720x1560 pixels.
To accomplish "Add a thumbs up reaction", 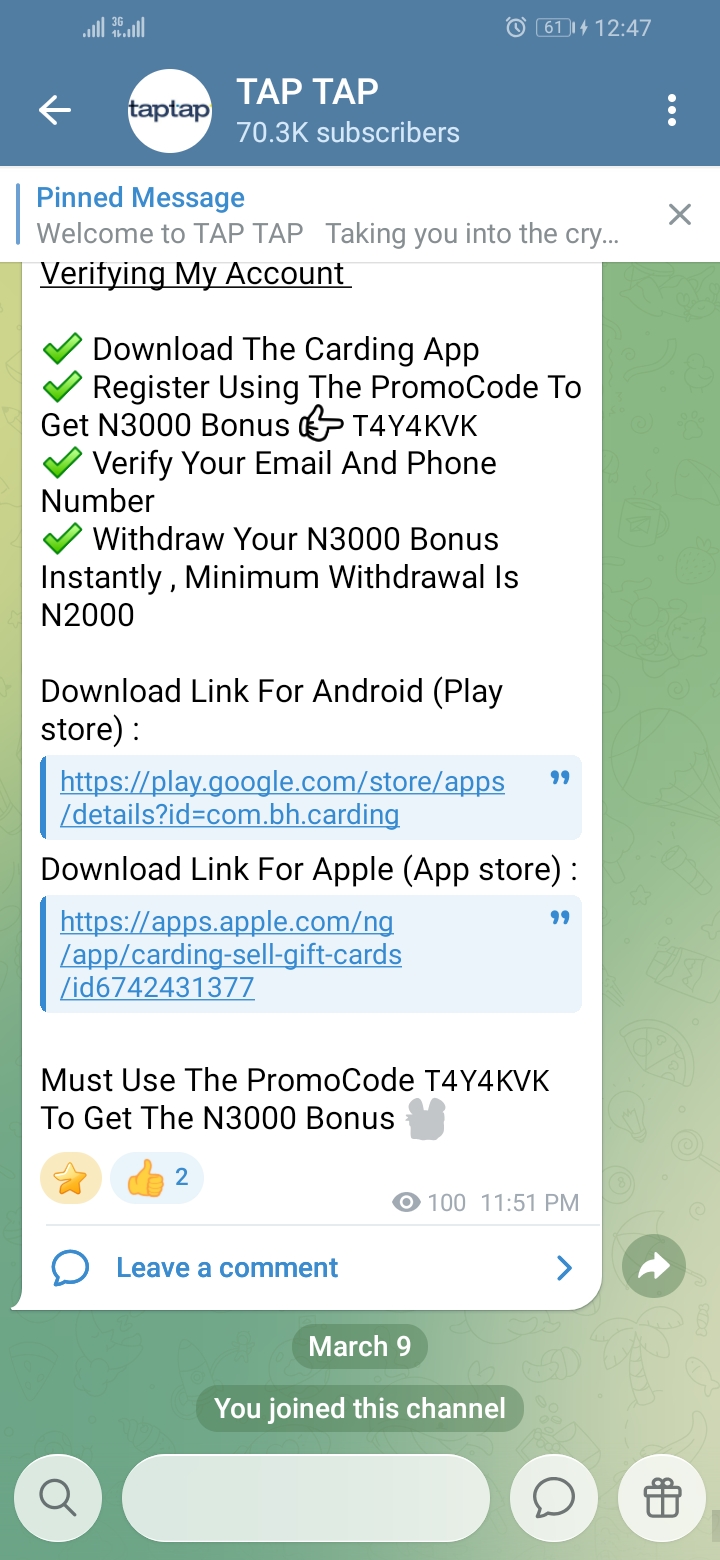I will pyautogui.click(x=157, y=1179).
